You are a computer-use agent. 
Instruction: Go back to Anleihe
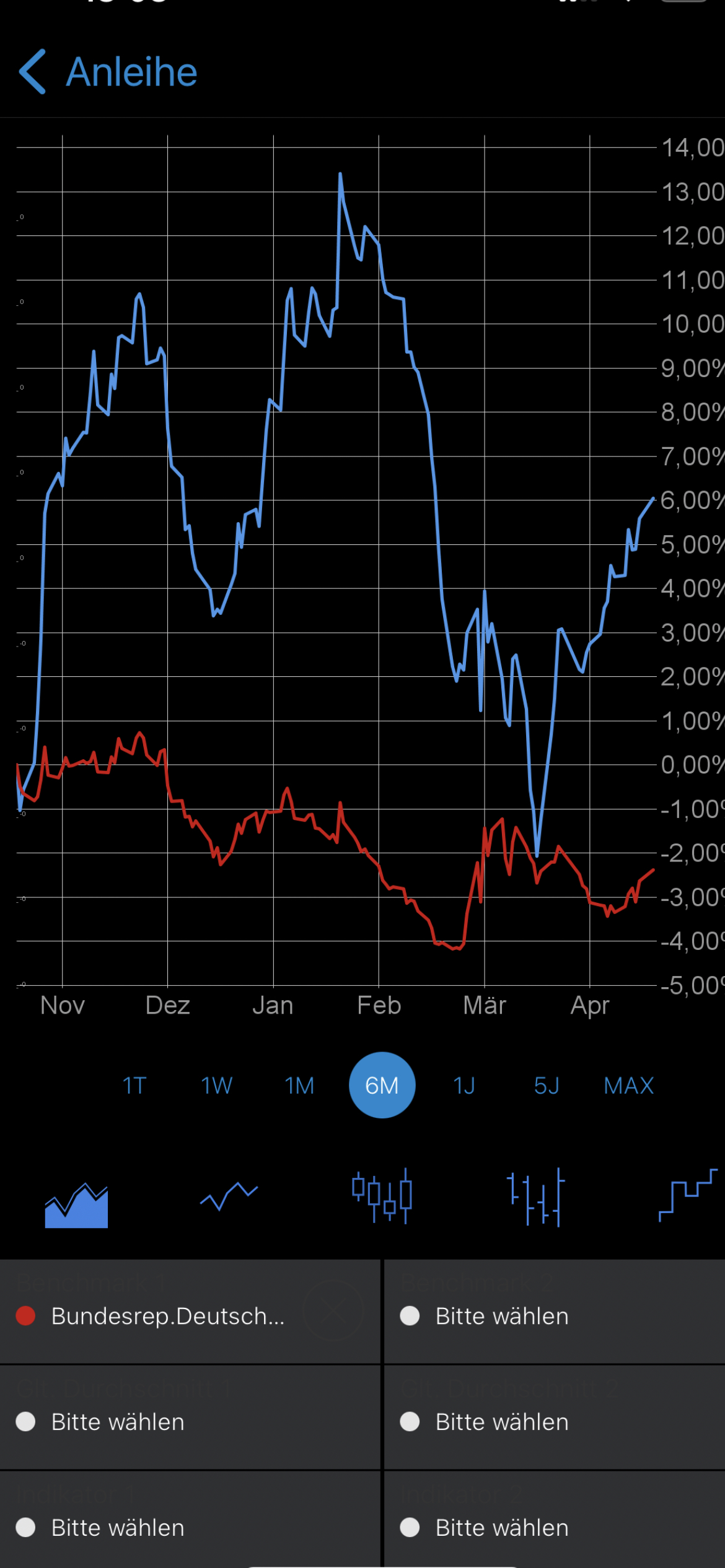coord(108,72)
